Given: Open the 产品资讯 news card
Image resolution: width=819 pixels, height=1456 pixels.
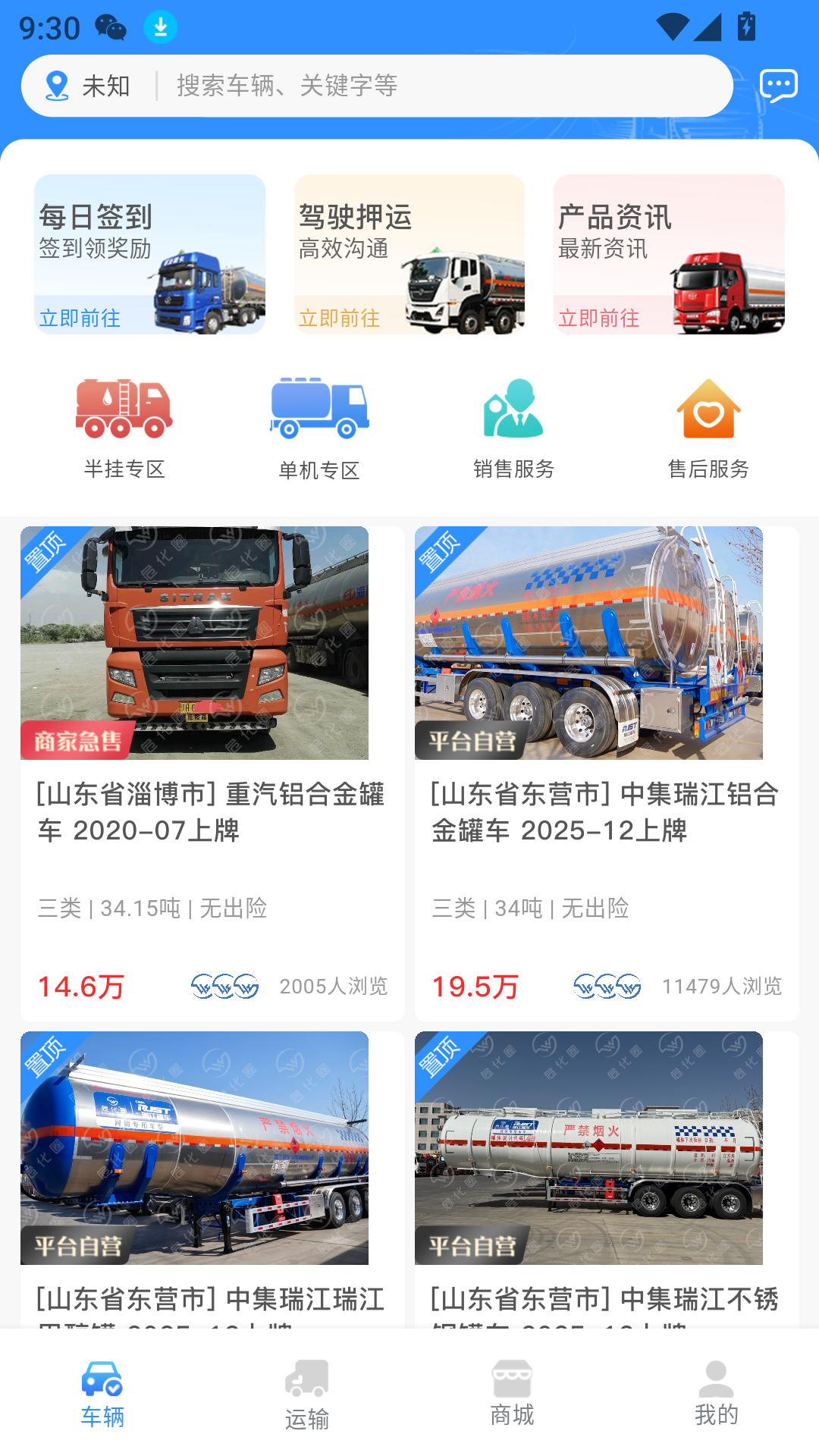Looking at the screenshot, I should [669, 254].
